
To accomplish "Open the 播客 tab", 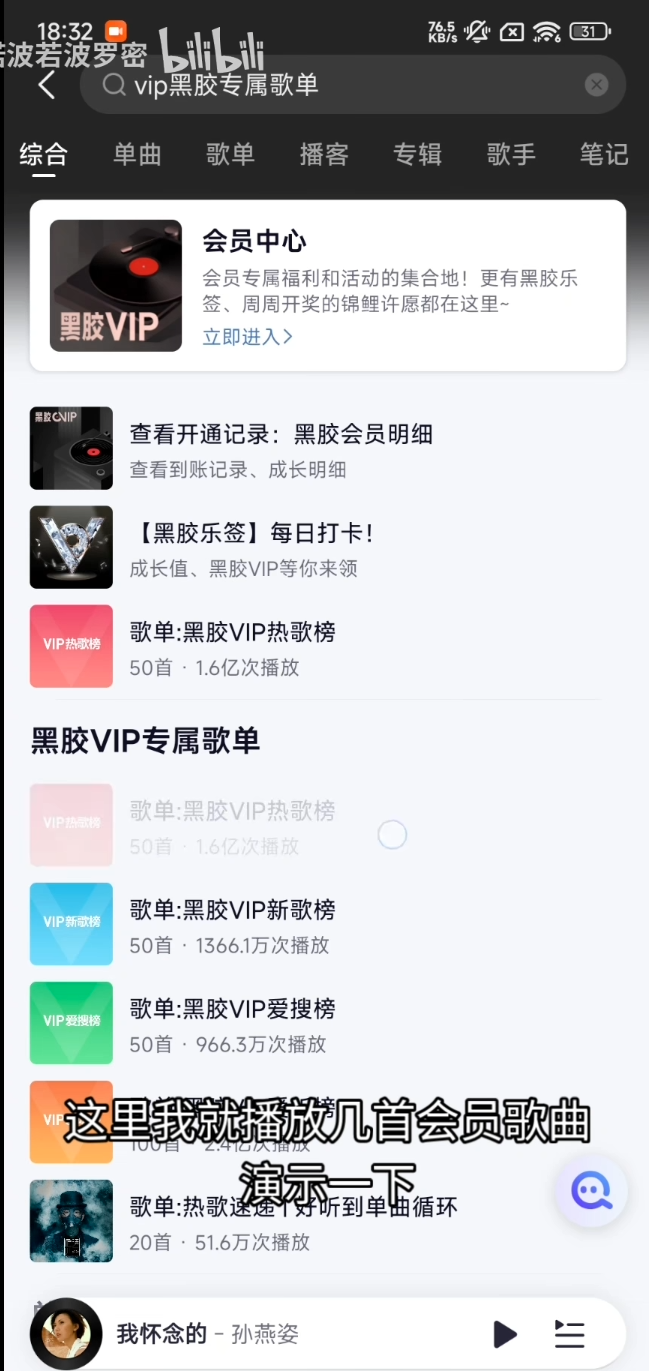I will point(324,154).
